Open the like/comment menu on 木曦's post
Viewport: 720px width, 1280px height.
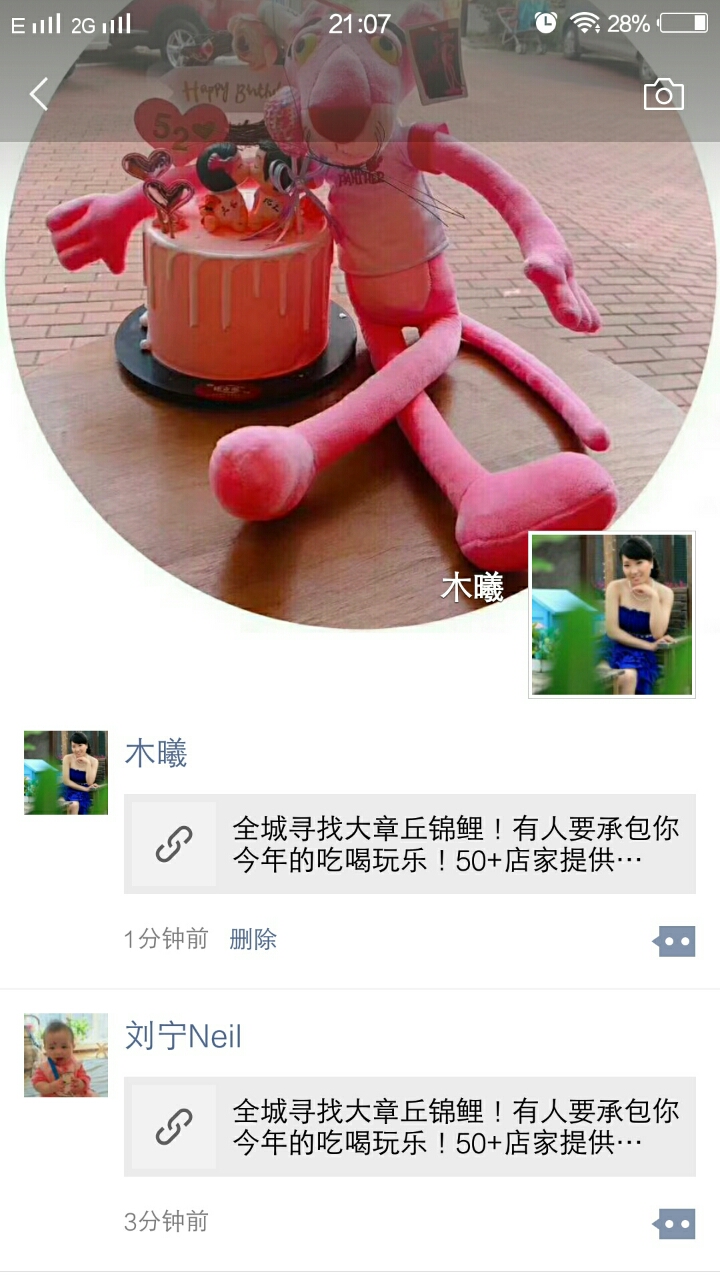[675, 941]
